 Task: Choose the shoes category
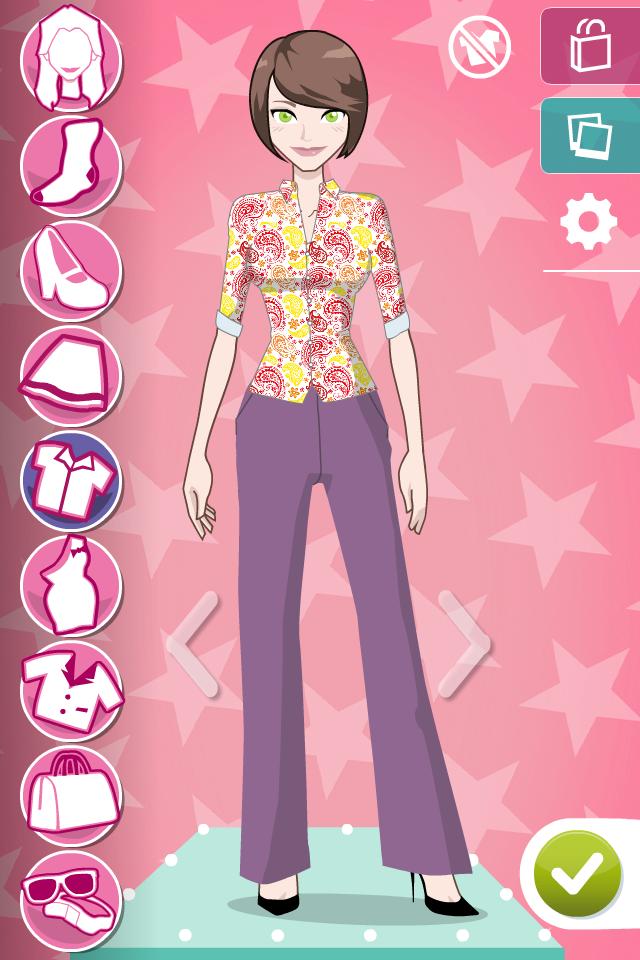(x=71, y=270)
